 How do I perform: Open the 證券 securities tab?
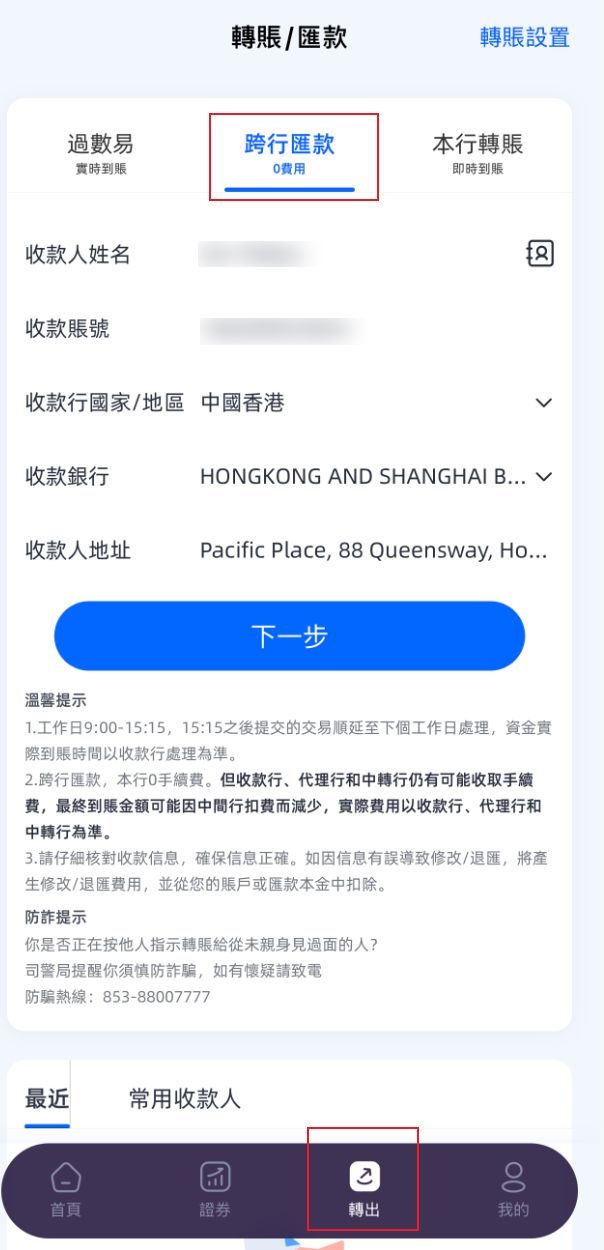pyautogui.click(x=215, y=1189)
